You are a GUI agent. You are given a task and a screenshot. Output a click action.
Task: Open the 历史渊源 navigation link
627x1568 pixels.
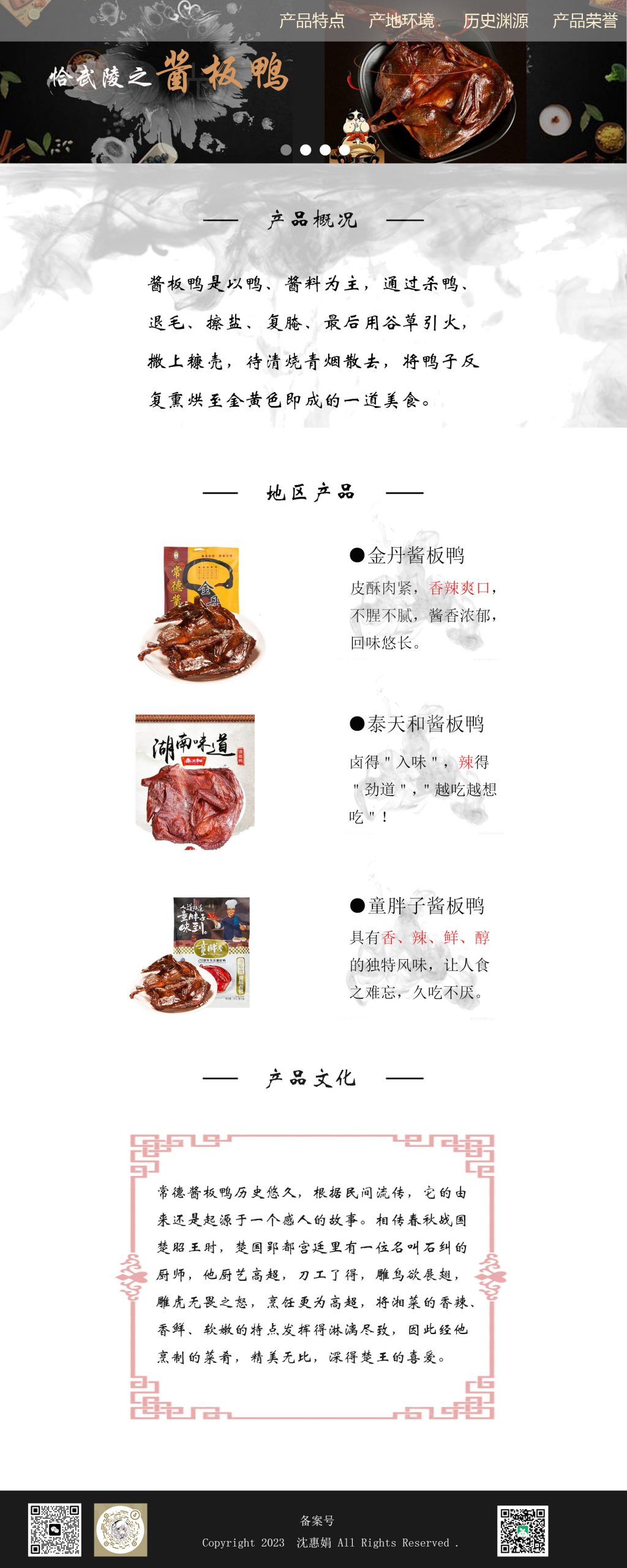495,21
